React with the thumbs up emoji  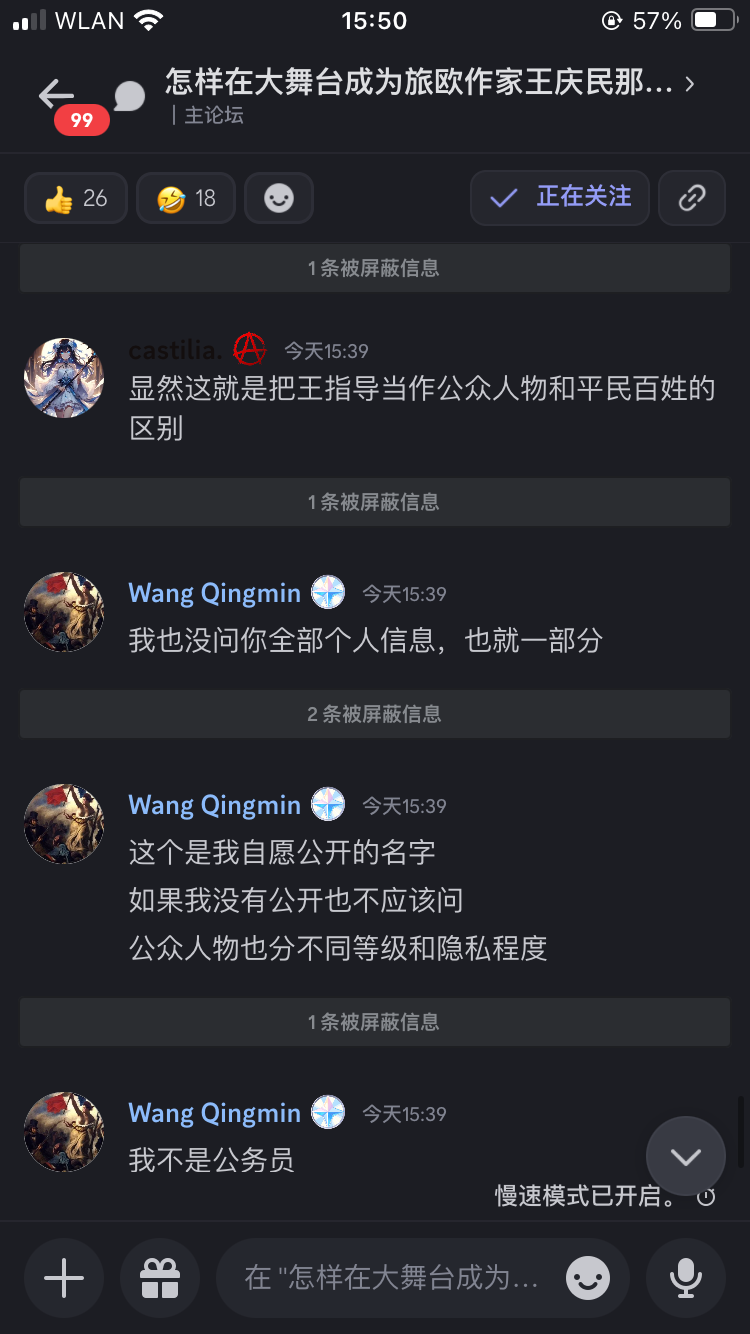point(76,198)
